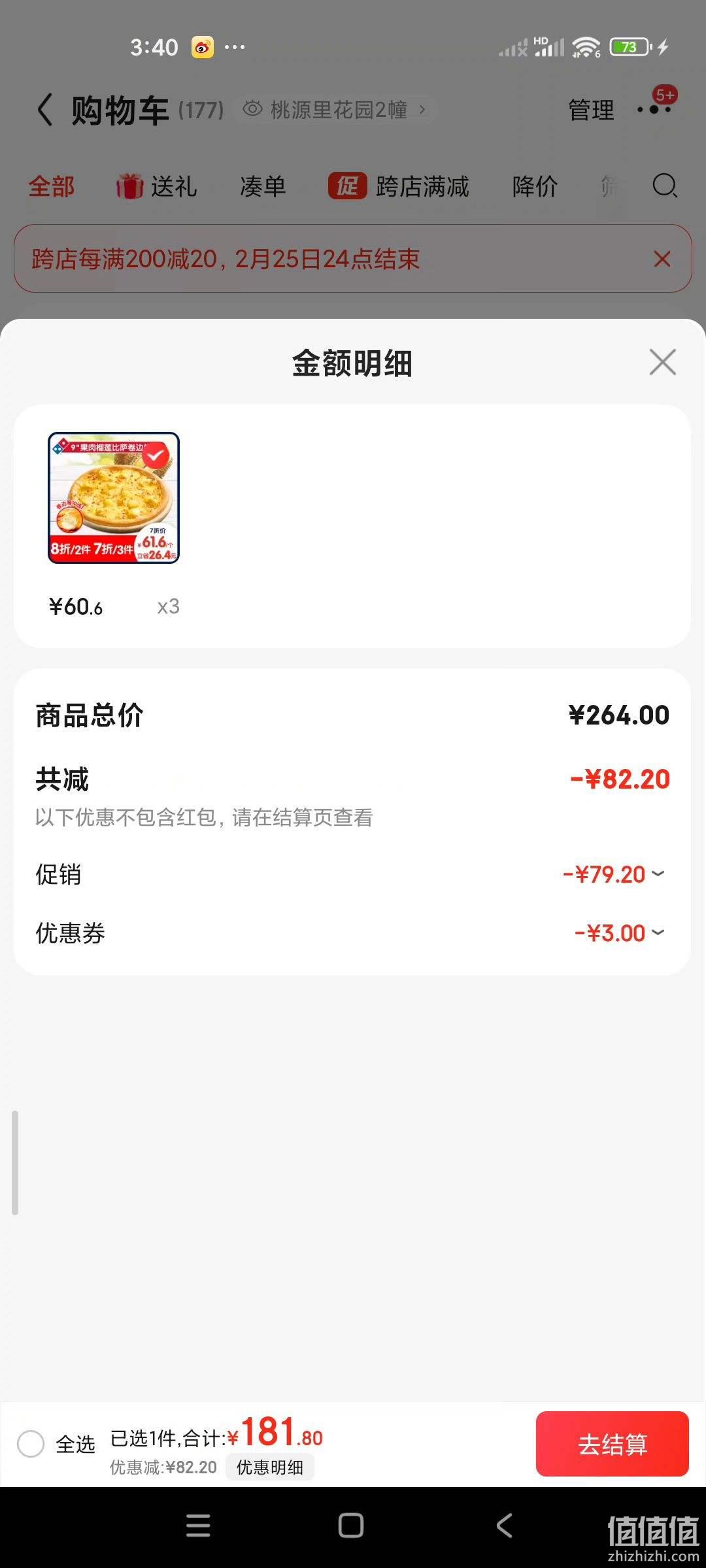Dismiss the 跨店每满200减20 banner
The width and height of the screenshot is (706, 1568).
pyautogui.click(x=662, y=259)
